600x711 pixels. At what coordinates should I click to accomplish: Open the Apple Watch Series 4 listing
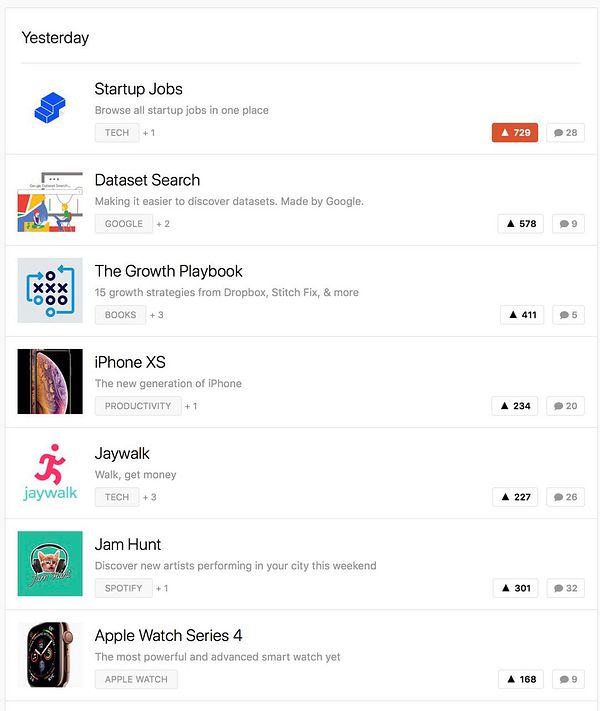click(x=168, y=636)
